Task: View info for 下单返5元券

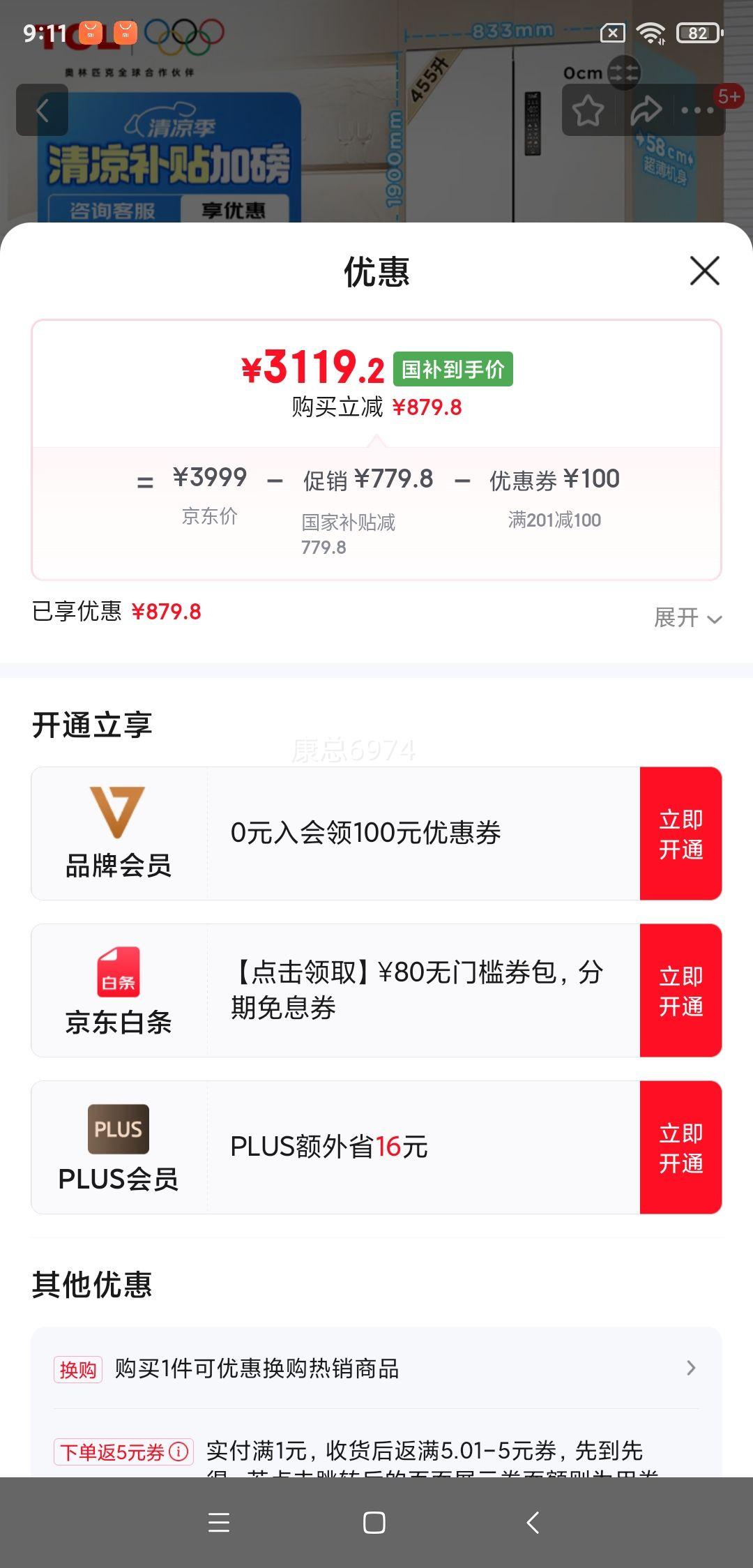Action: pyautogui.click(x=179, y=1452)
